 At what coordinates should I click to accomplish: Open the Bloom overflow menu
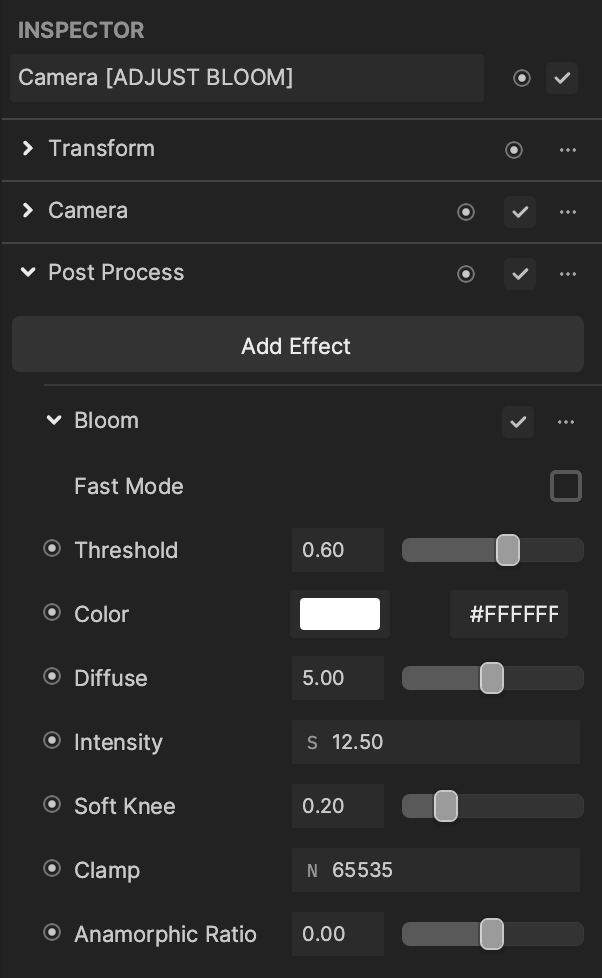[566, 422]
